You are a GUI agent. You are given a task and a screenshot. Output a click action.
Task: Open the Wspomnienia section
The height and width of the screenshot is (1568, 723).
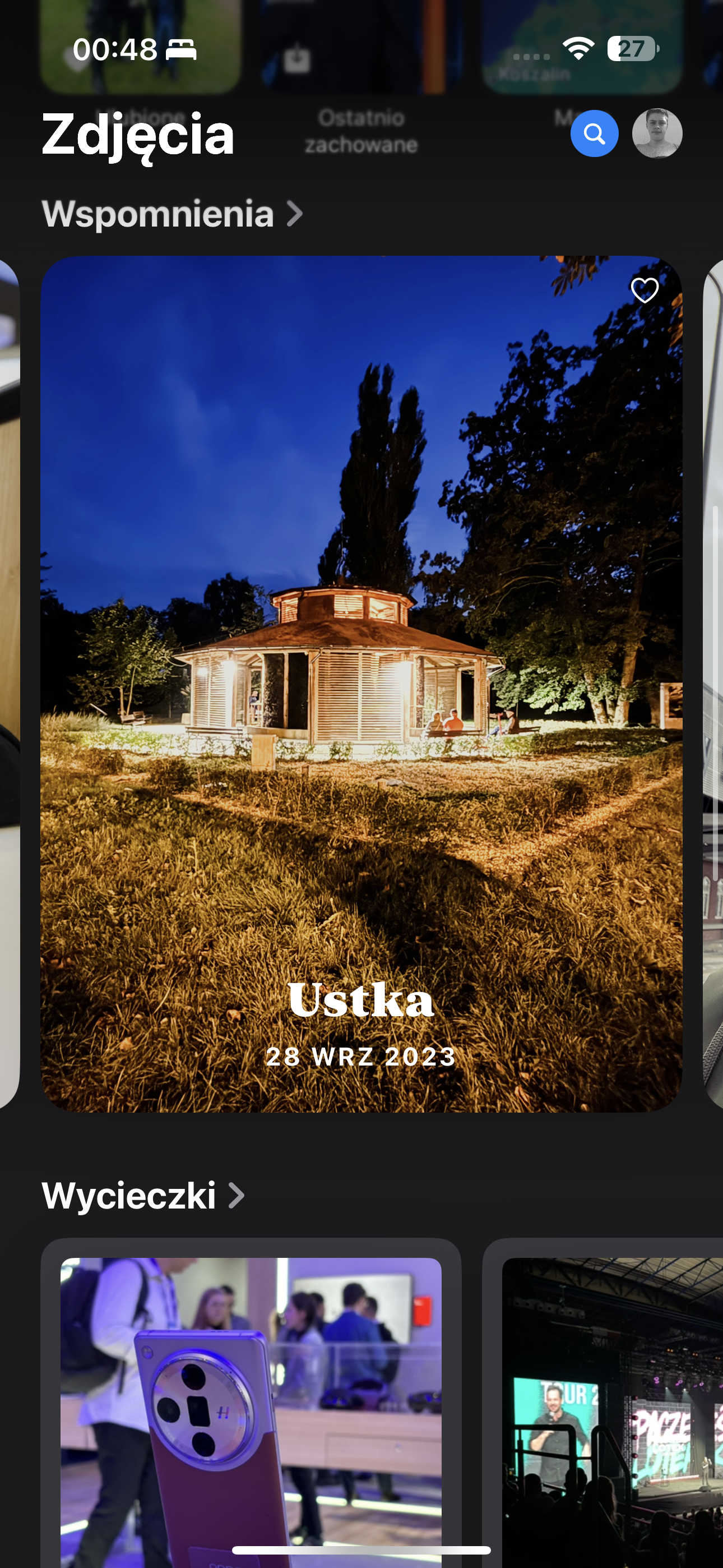tap(172, 214)
